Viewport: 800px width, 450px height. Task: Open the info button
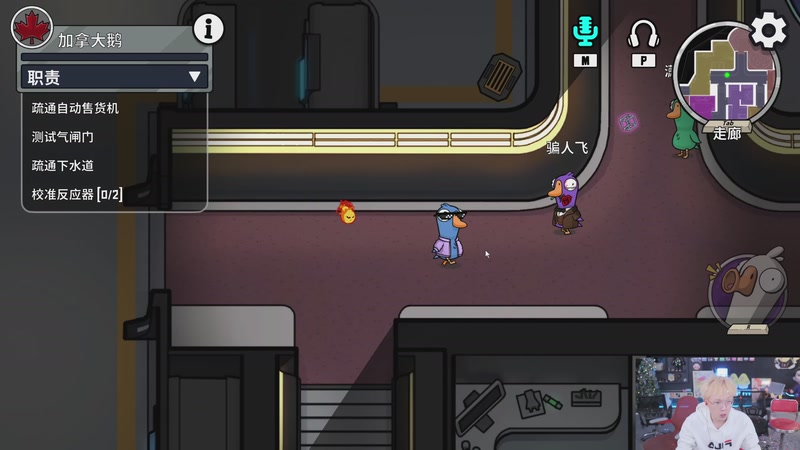[x=208, y=28]
